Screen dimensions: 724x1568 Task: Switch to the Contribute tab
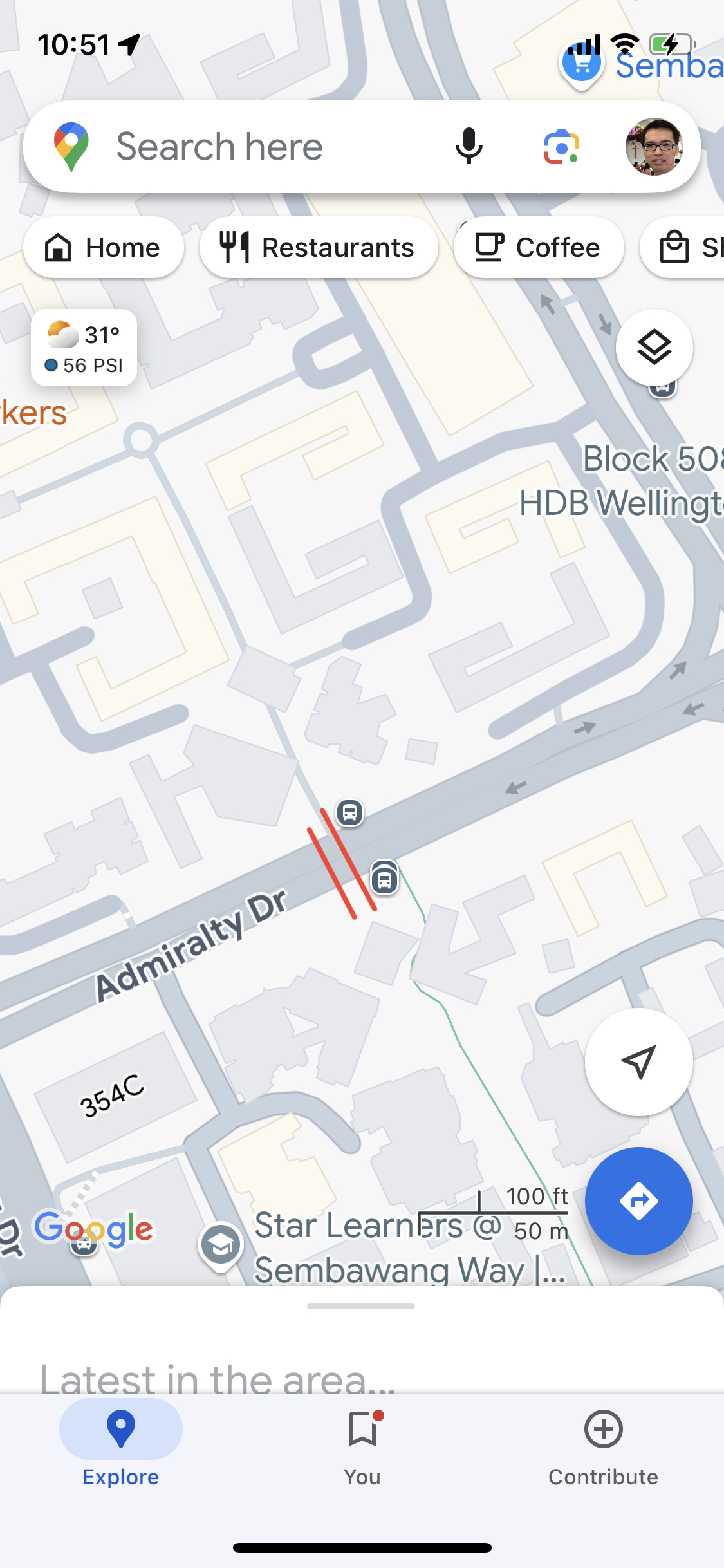click(603, 1448)
